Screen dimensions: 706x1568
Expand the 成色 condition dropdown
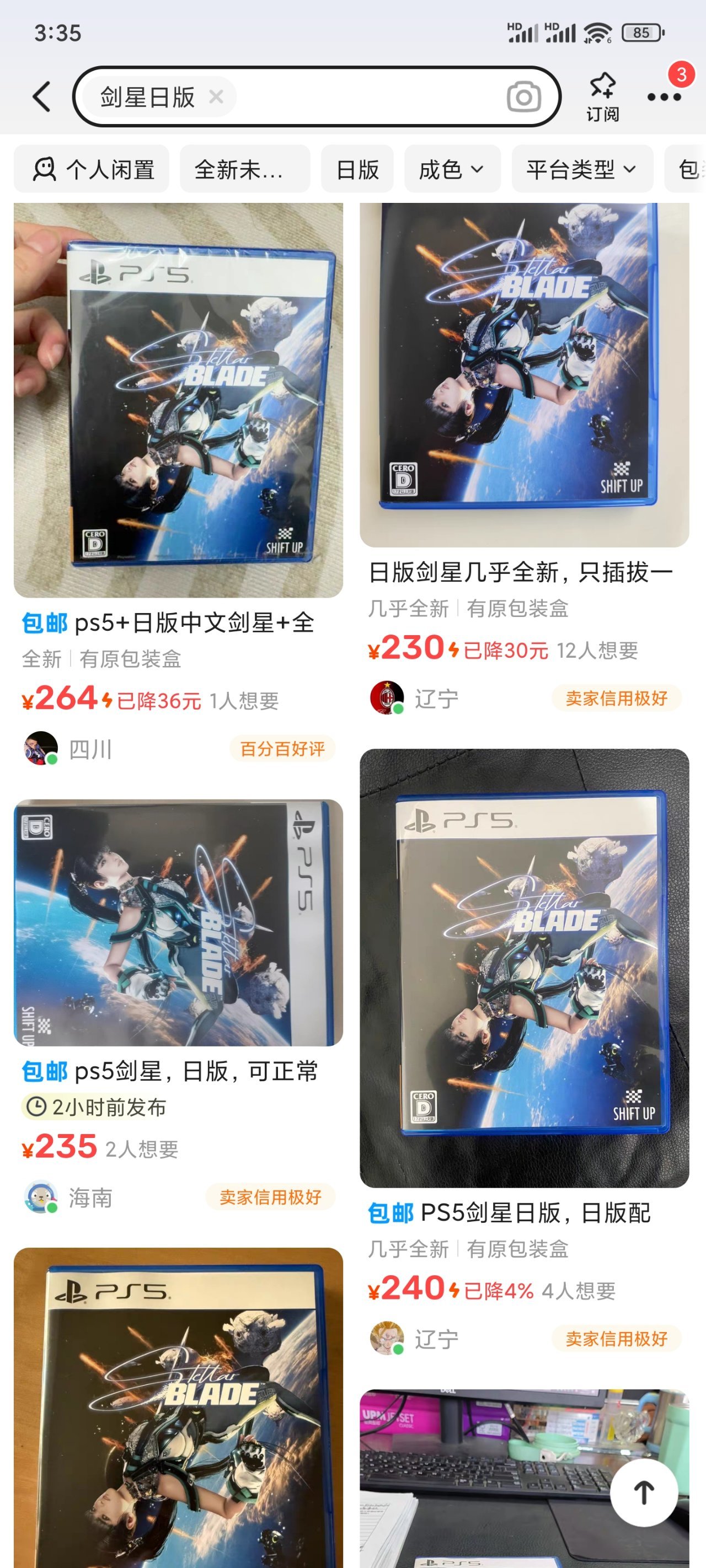452,169
